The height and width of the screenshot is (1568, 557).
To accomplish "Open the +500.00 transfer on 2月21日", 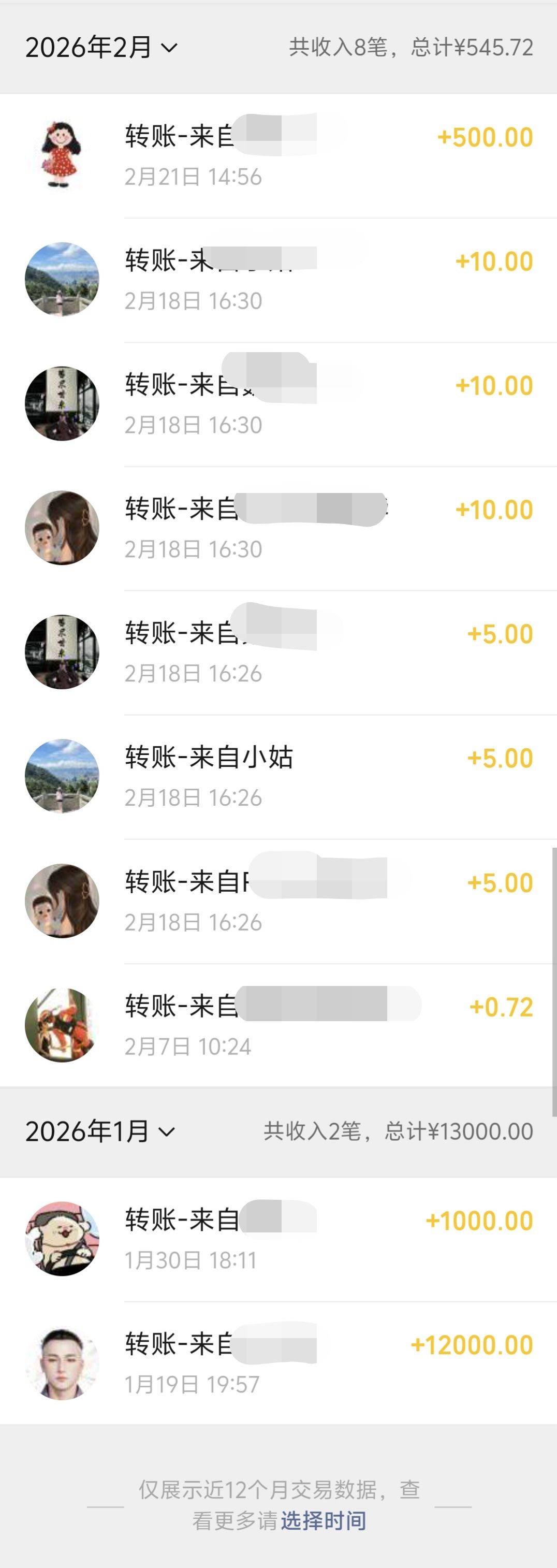I will click(329, 156).
